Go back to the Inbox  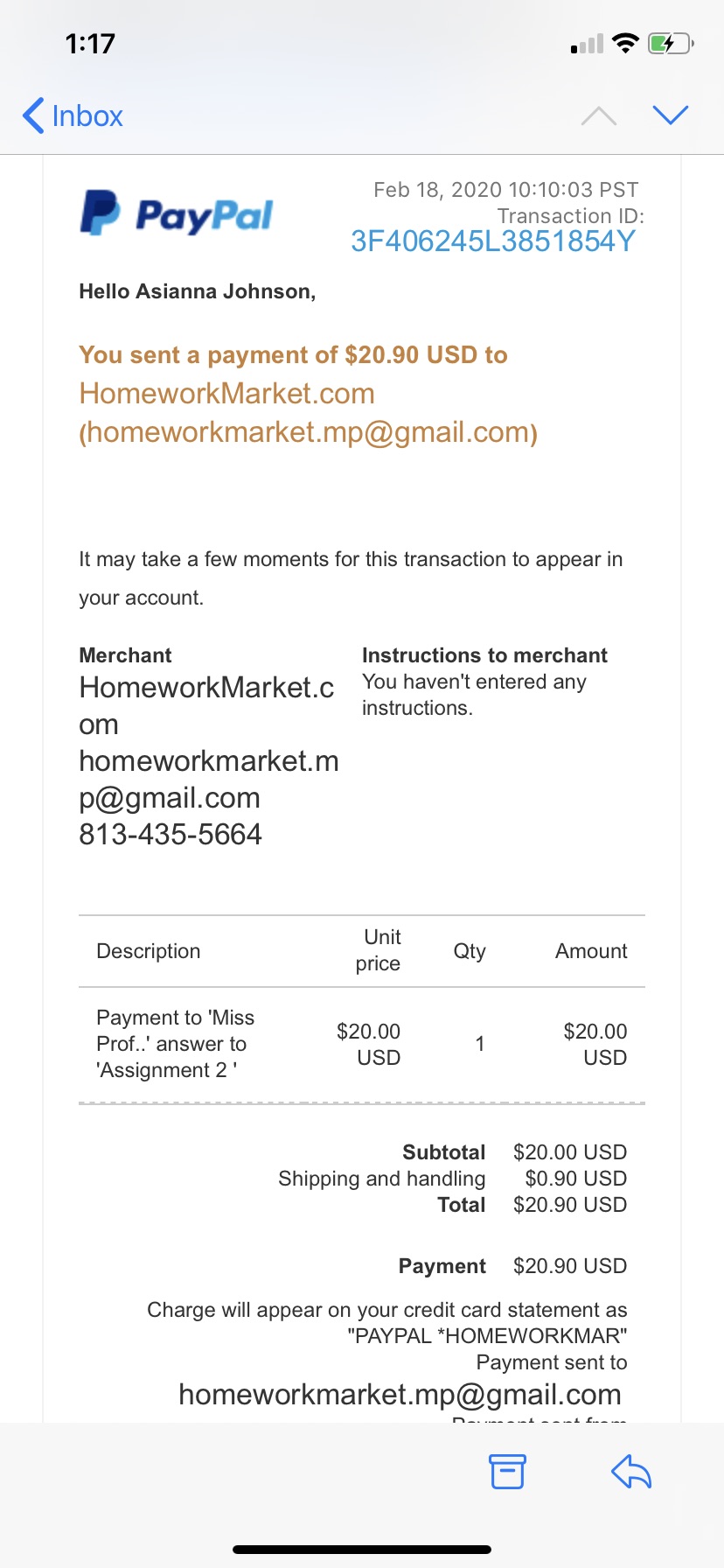[x=73, y=115]
